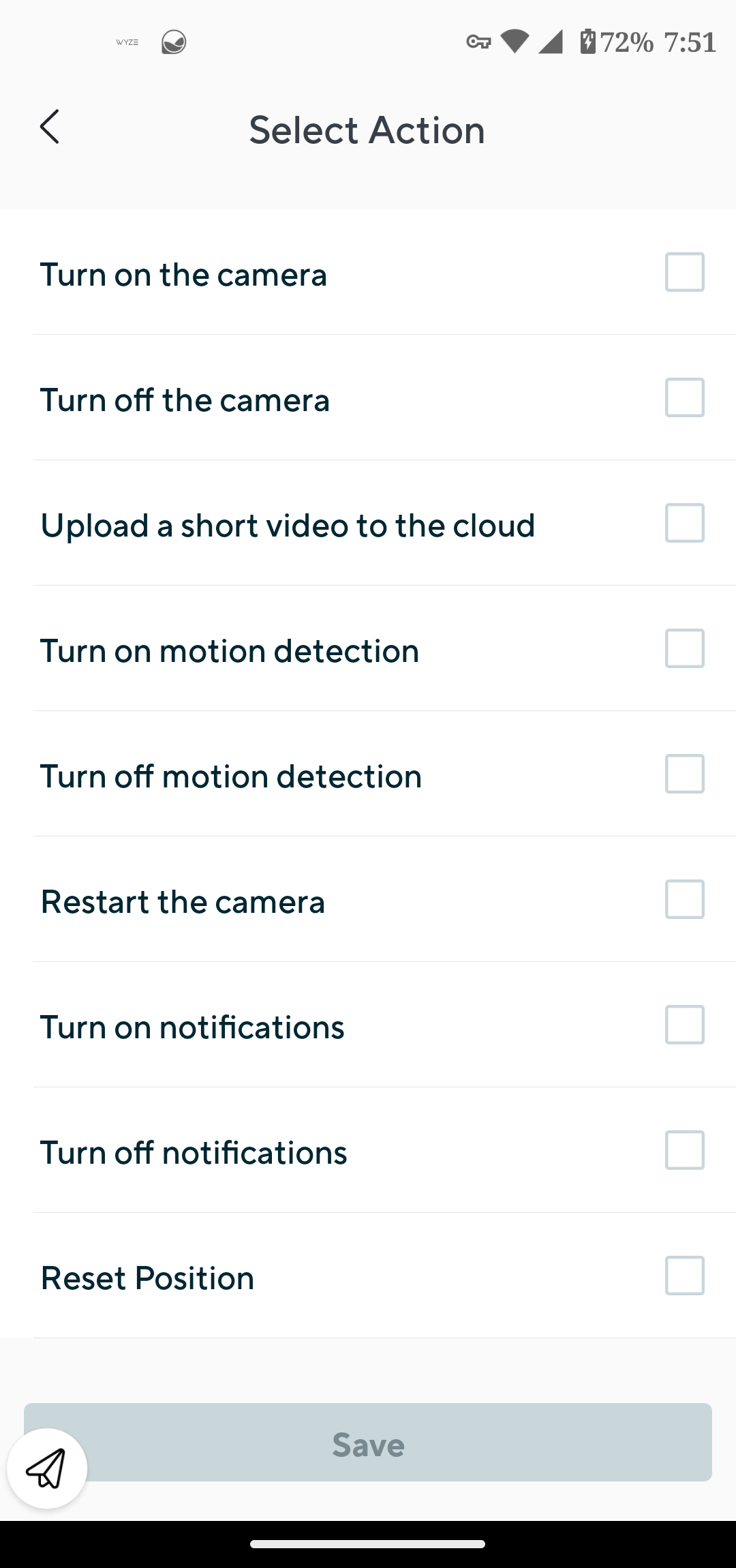736x1568 pixels.
Task: Select Turn off notifications checkbox
Action: coord(684,1150)
